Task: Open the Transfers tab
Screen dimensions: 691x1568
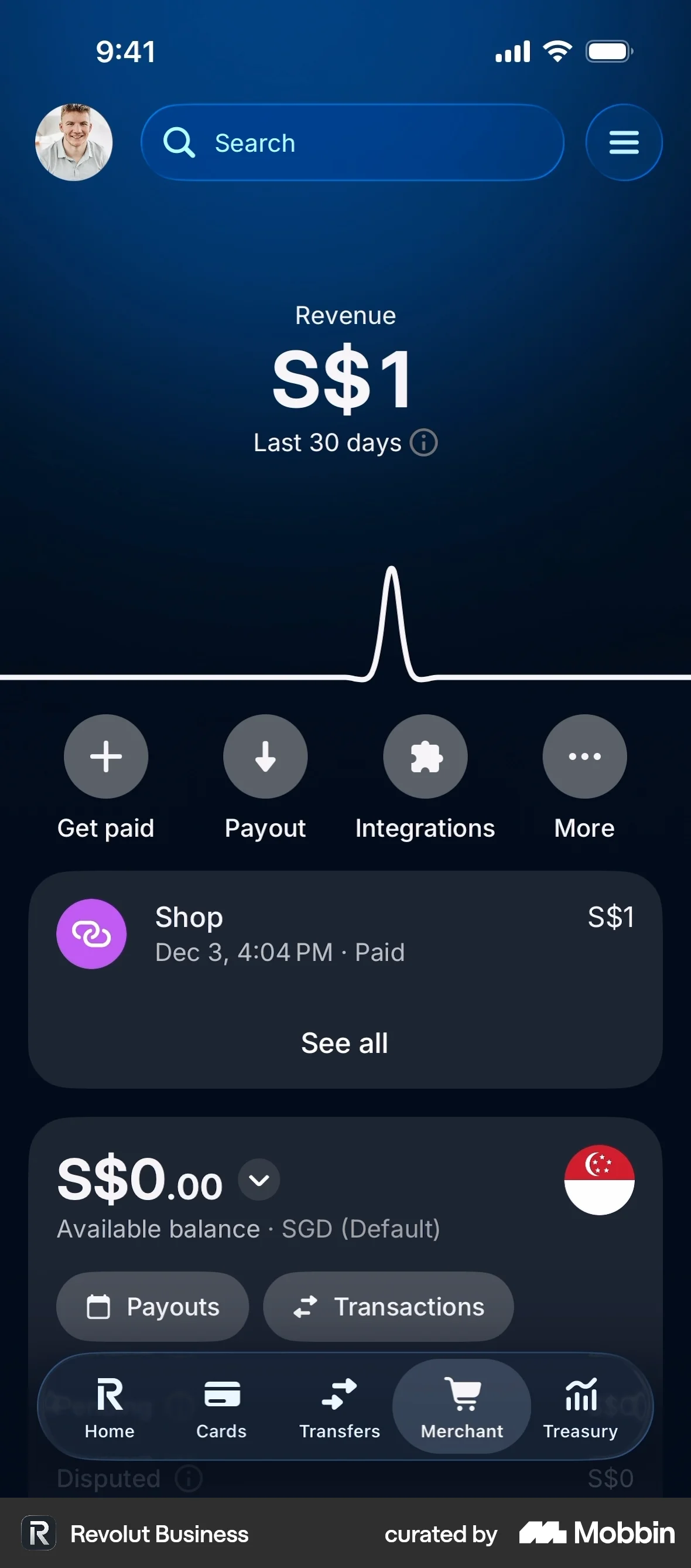Action: pos(340,1407)
